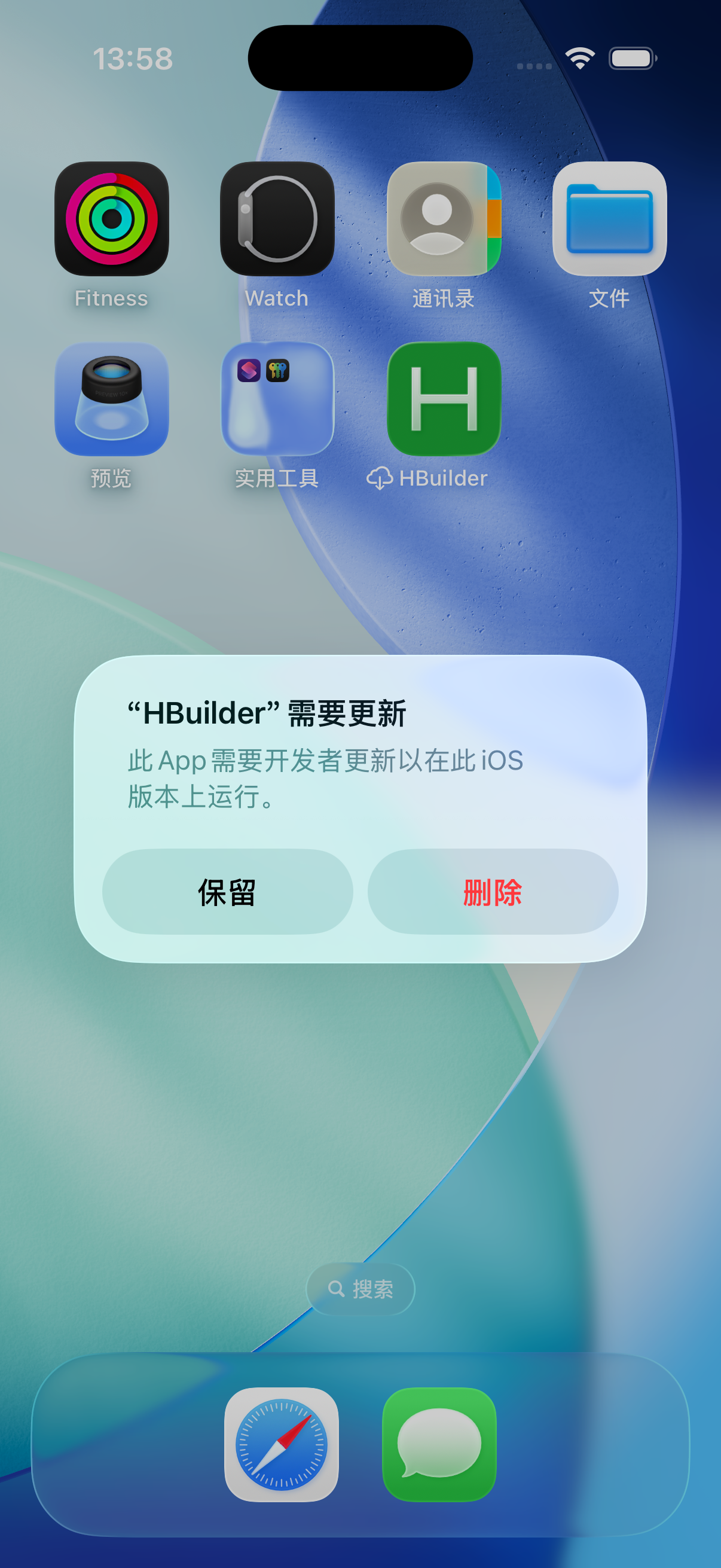The height and width of the screenshot is (1568, 721).
Task: Tap the HBuilder app icon
Action: [444, 399]
